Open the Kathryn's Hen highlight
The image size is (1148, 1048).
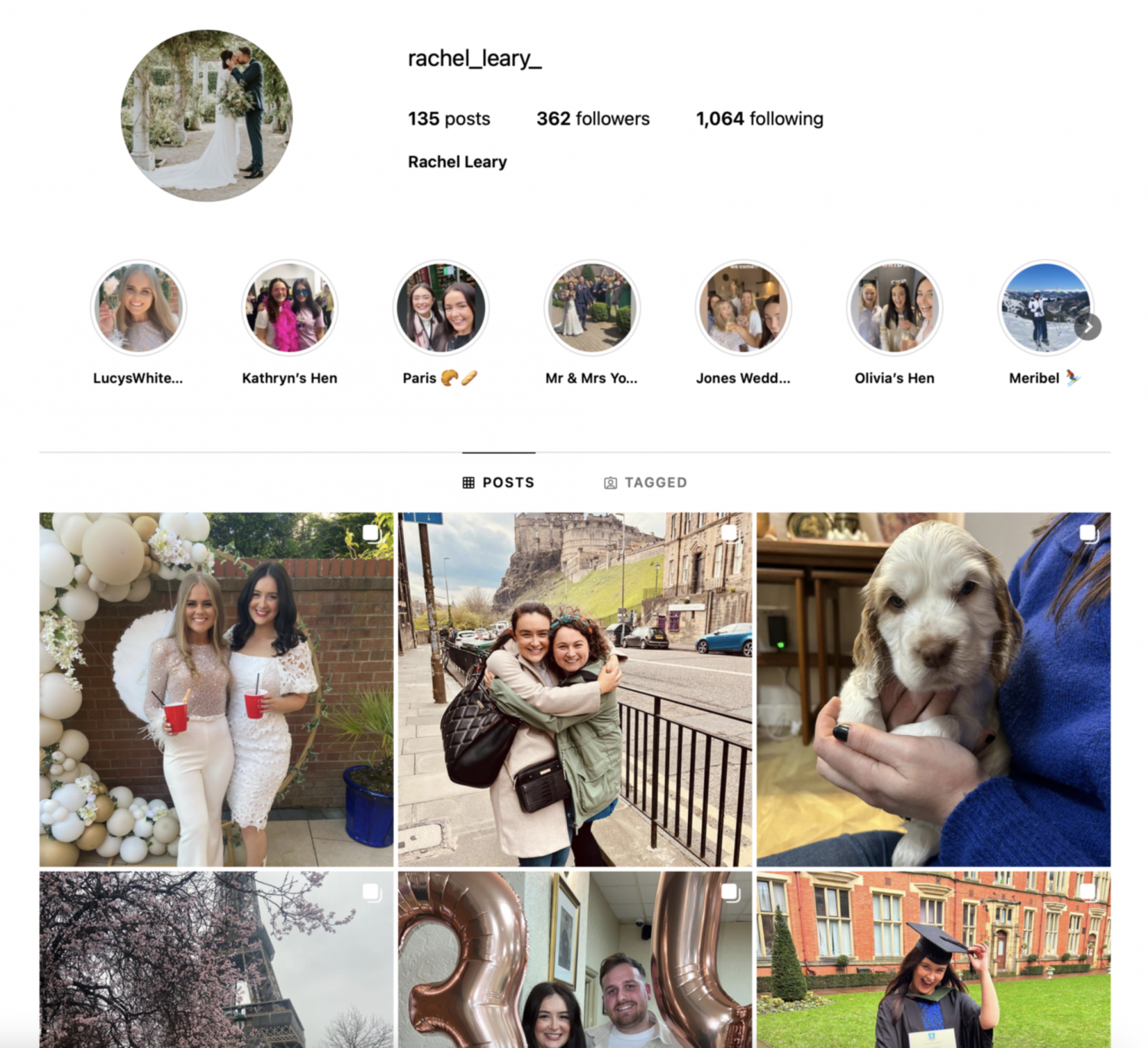coord(289,308)
